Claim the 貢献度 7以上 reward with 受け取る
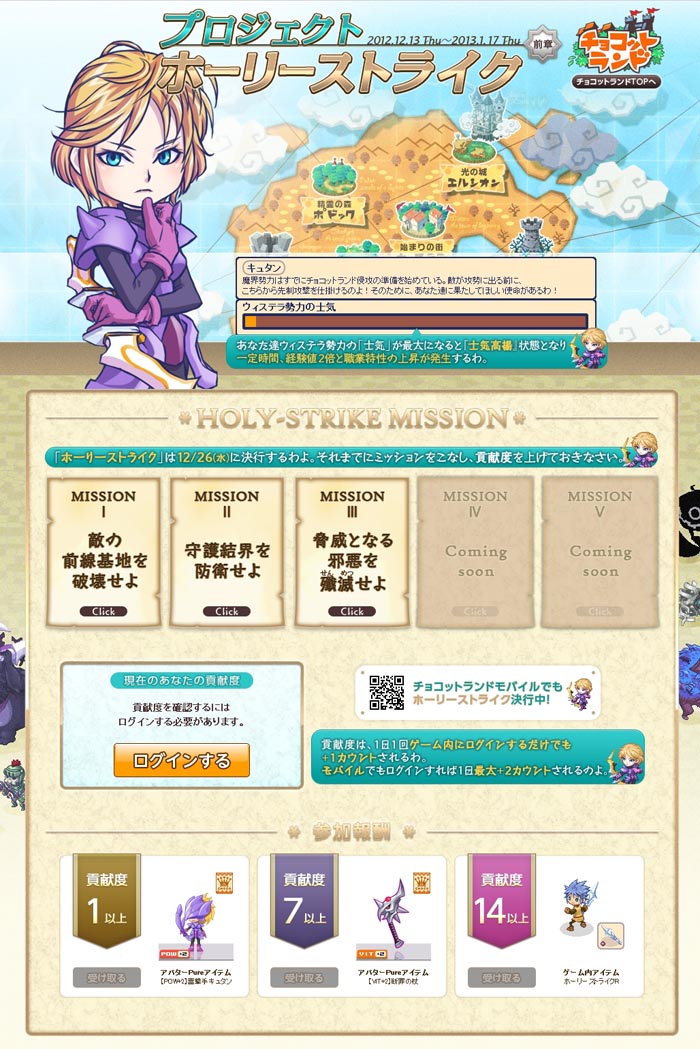Screen dimensions: 700x1049 304,977
